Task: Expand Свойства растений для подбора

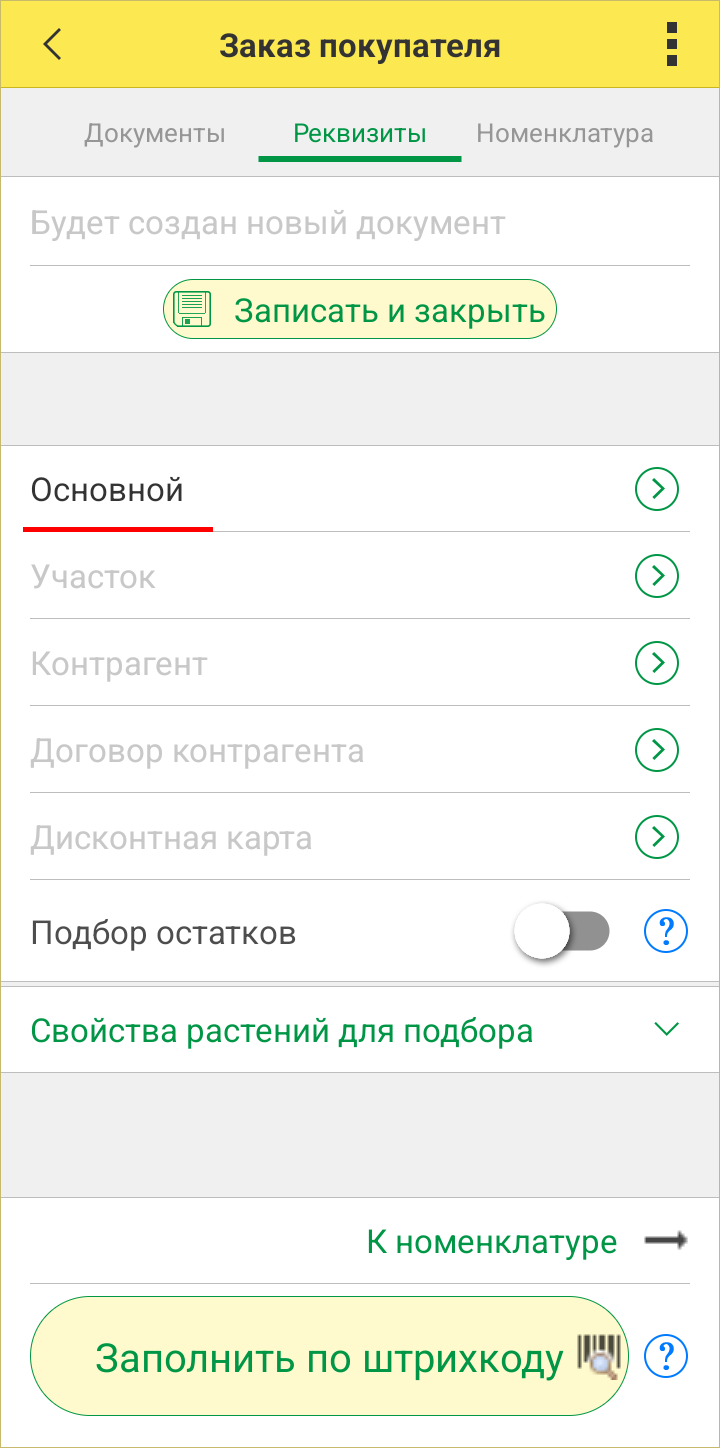Action: (666, 1029)
